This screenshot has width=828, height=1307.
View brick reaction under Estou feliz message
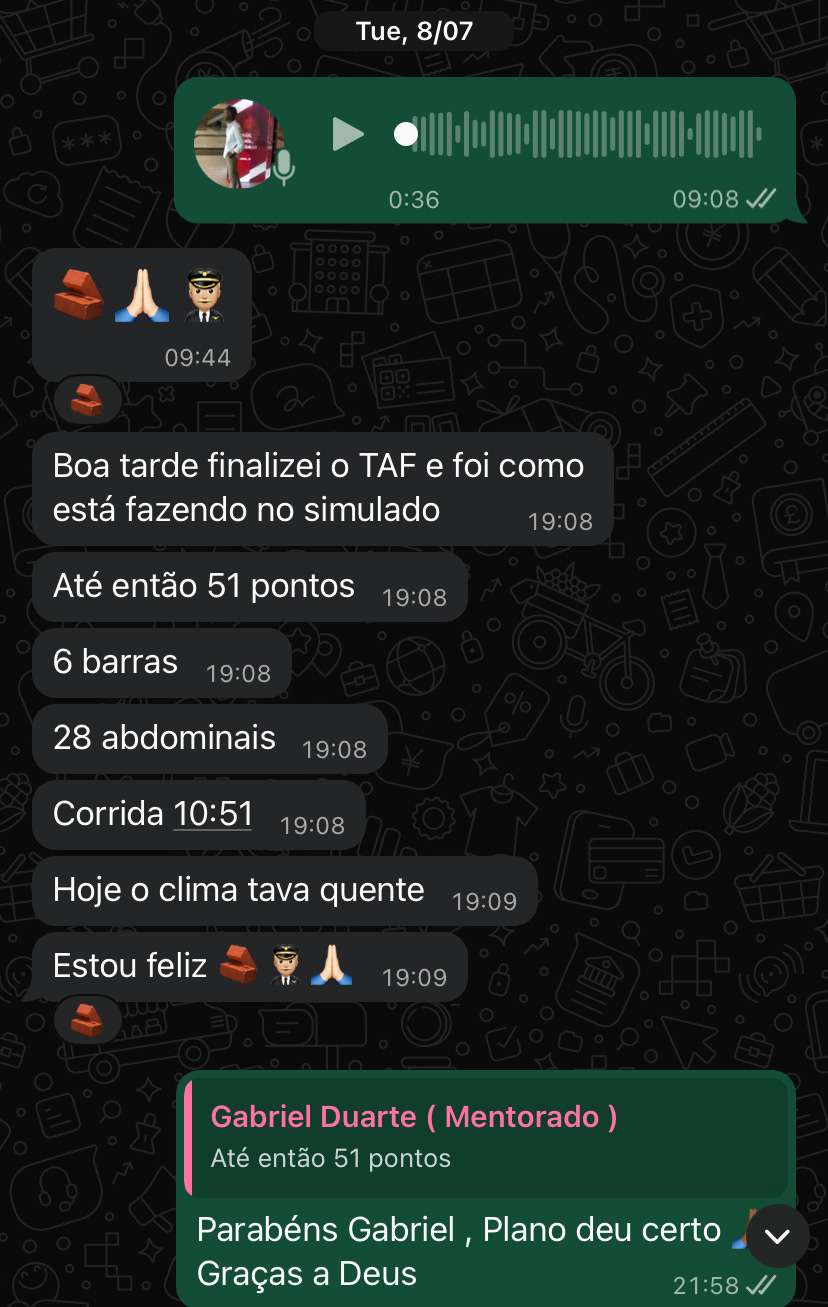87,1020
